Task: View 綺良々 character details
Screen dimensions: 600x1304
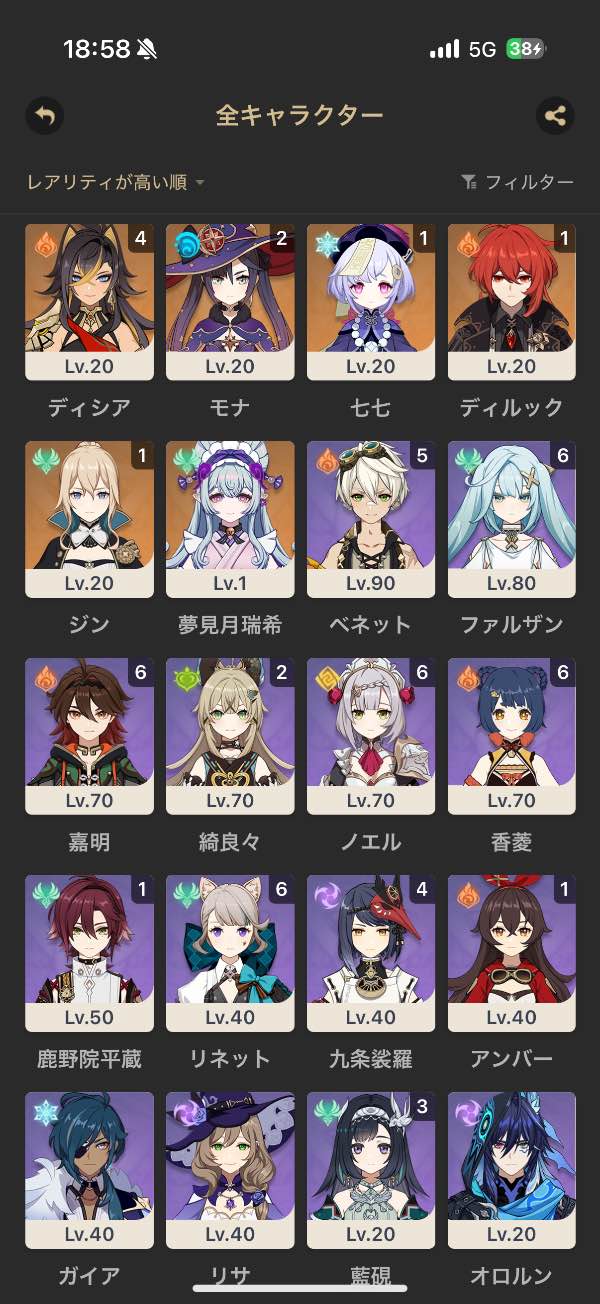Action: [230, 736]
